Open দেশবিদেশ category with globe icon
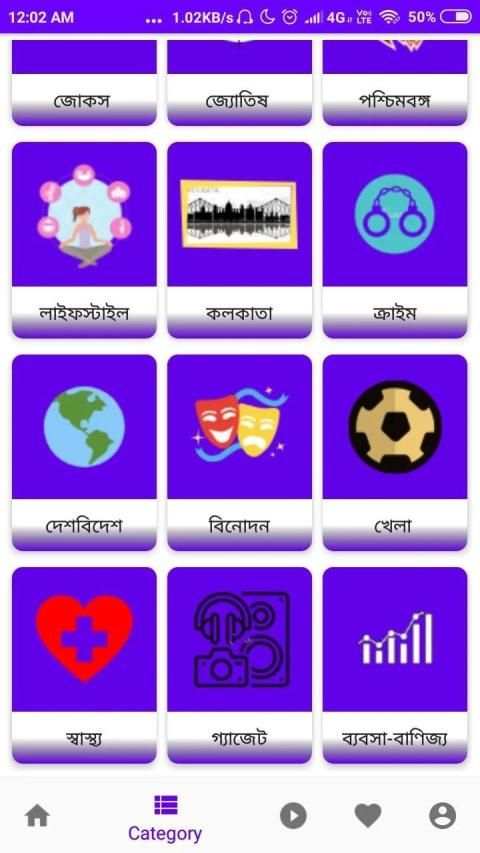Viewport: 480px width, 853px height. click(x=84, y=453)
